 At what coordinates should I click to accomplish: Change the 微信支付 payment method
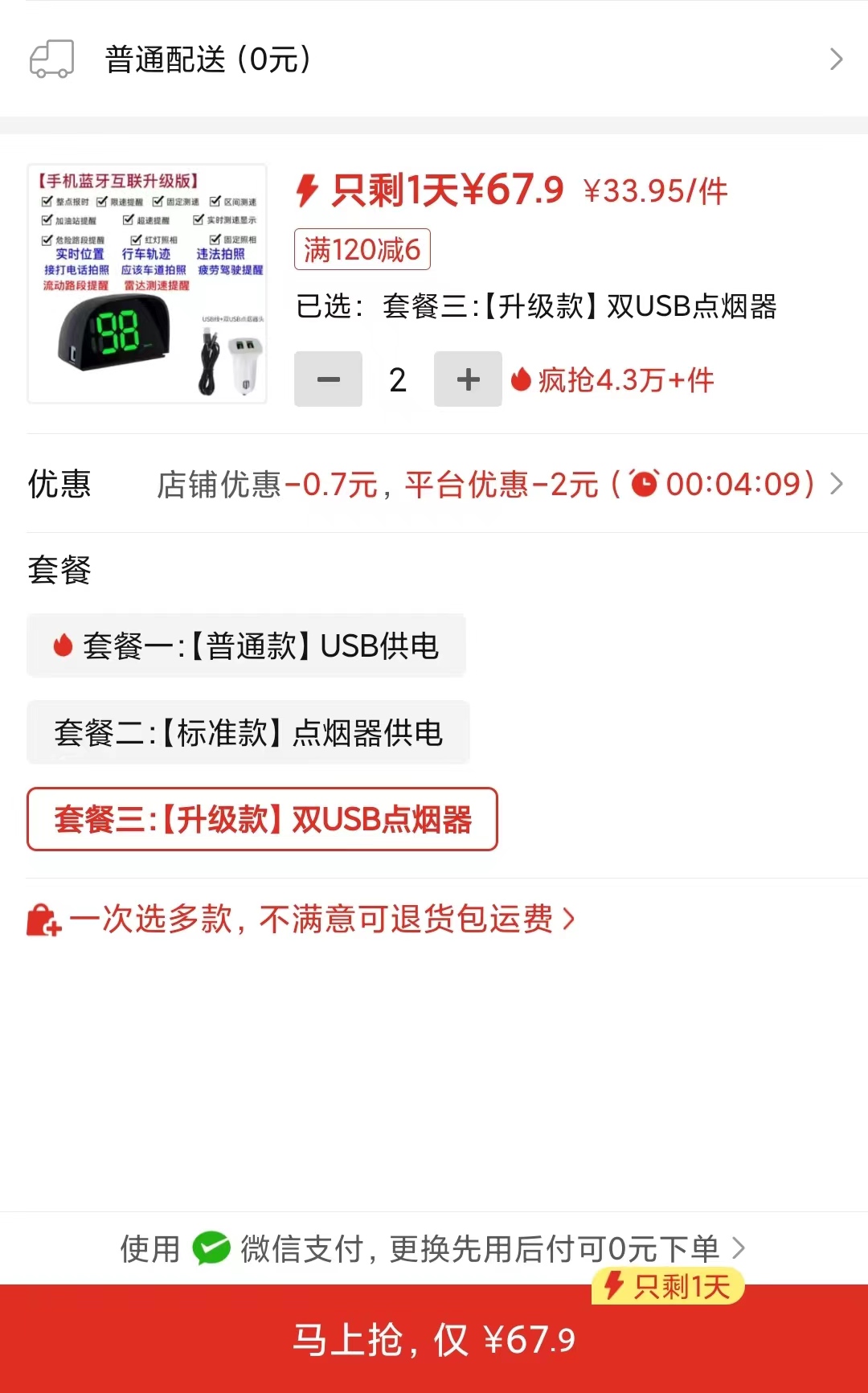(434, 1248)
